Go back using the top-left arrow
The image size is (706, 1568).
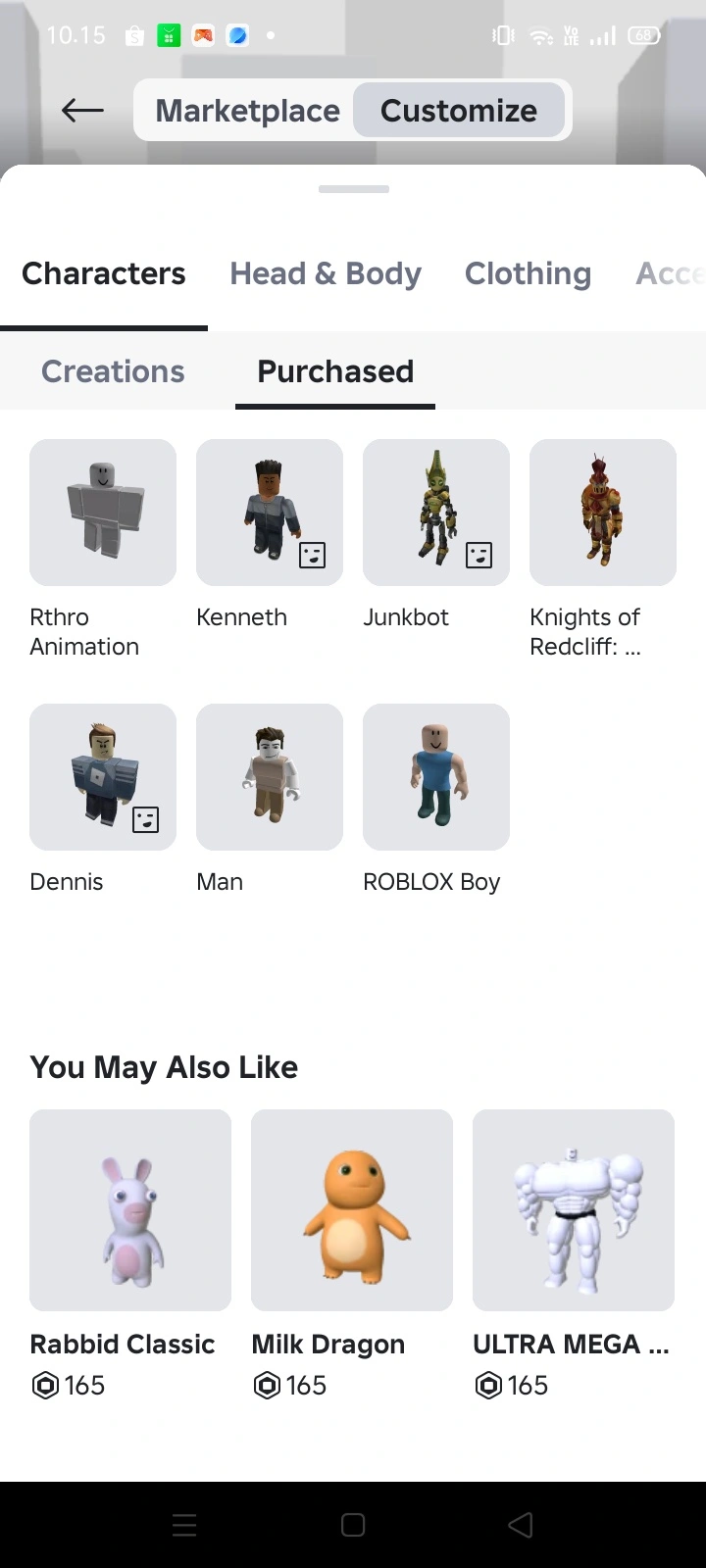(x=82, y=110)
